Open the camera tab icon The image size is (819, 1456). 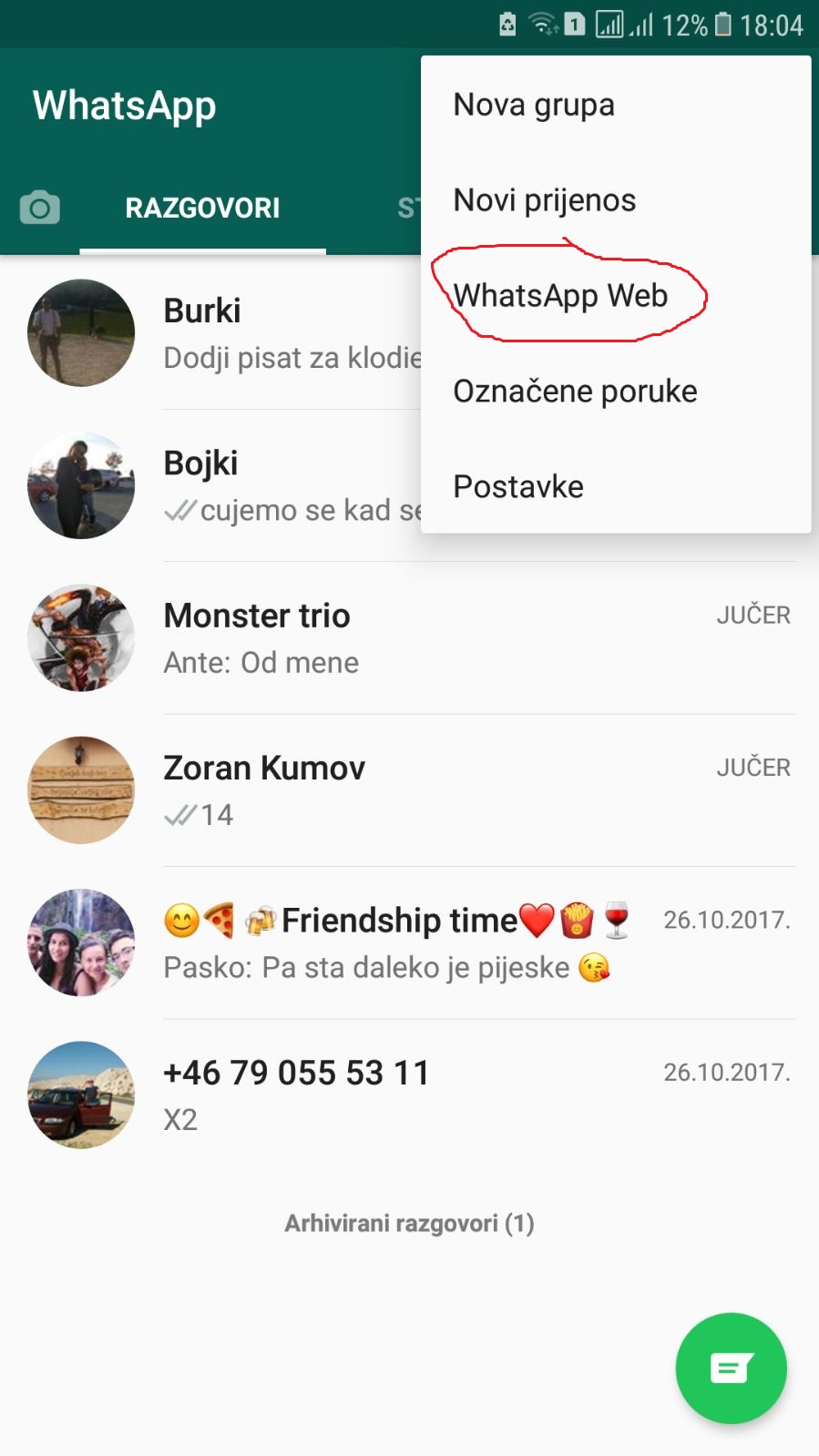pyautogui.click(x=40, y=208)
